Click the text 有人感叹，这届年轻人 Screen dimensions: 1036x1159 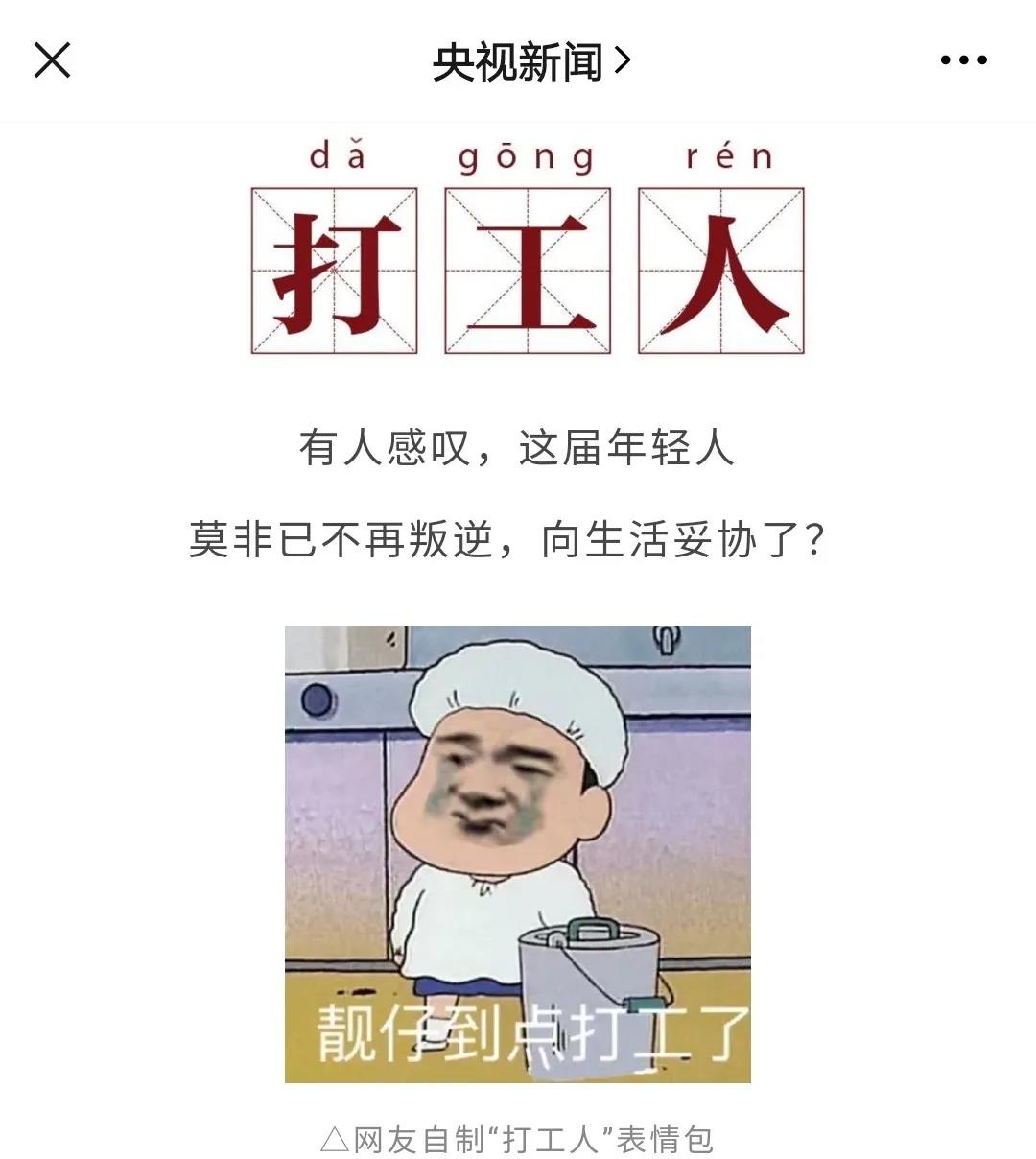518,451
